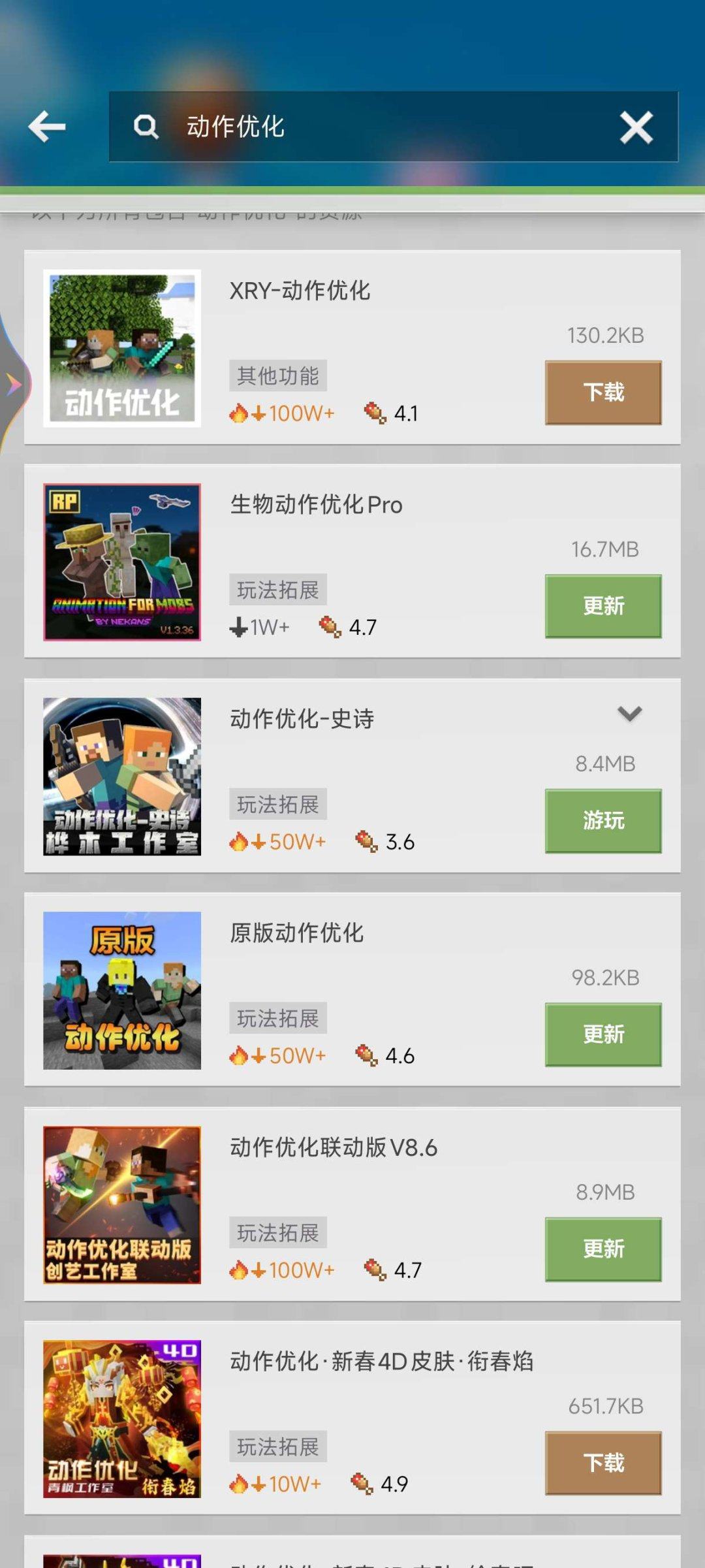
Task: Open the 生物动作优化Pro cover thumbnail
Action: click(x=122, y=561)
